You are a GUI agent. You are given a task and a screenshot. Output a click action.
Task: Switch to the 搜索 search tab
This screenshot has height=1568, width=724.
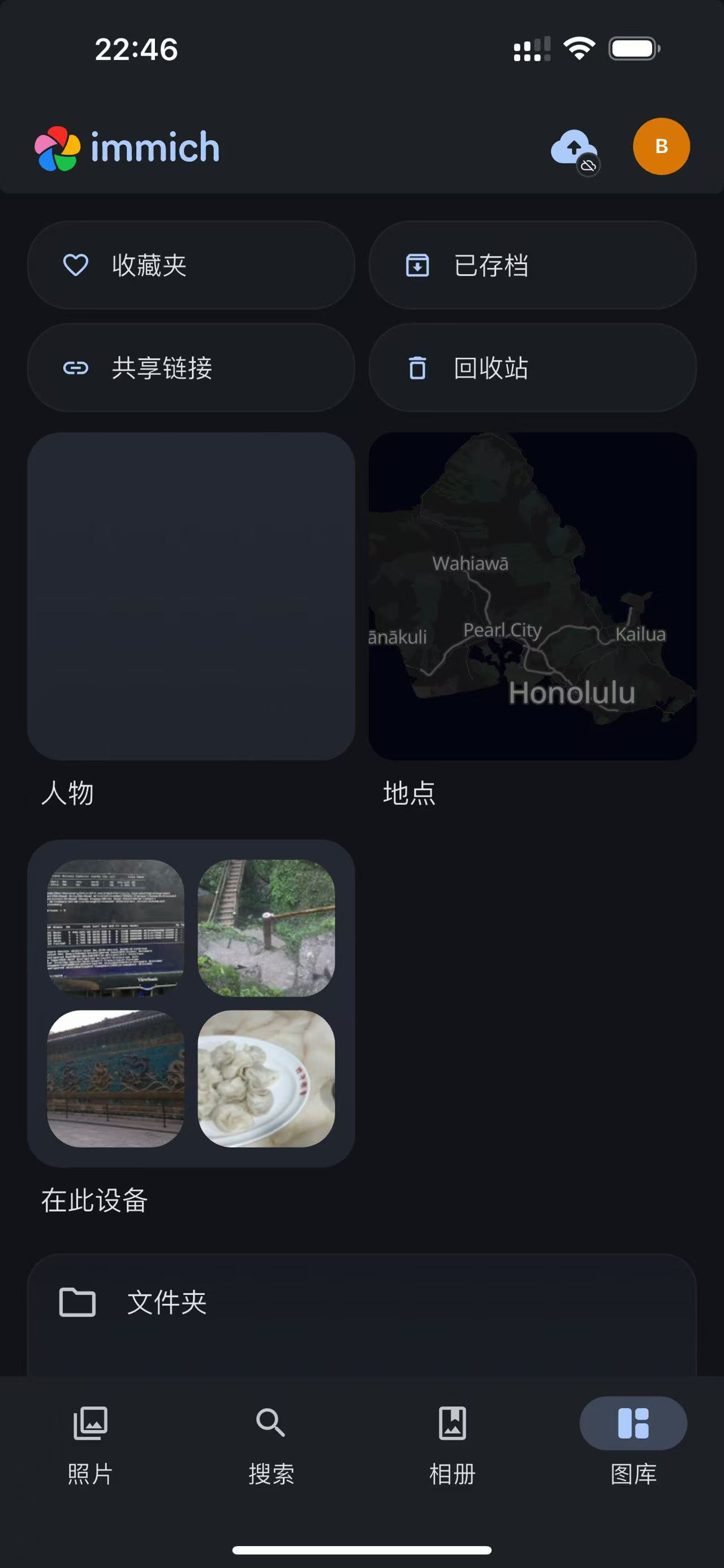click(x=271, y=1444)
